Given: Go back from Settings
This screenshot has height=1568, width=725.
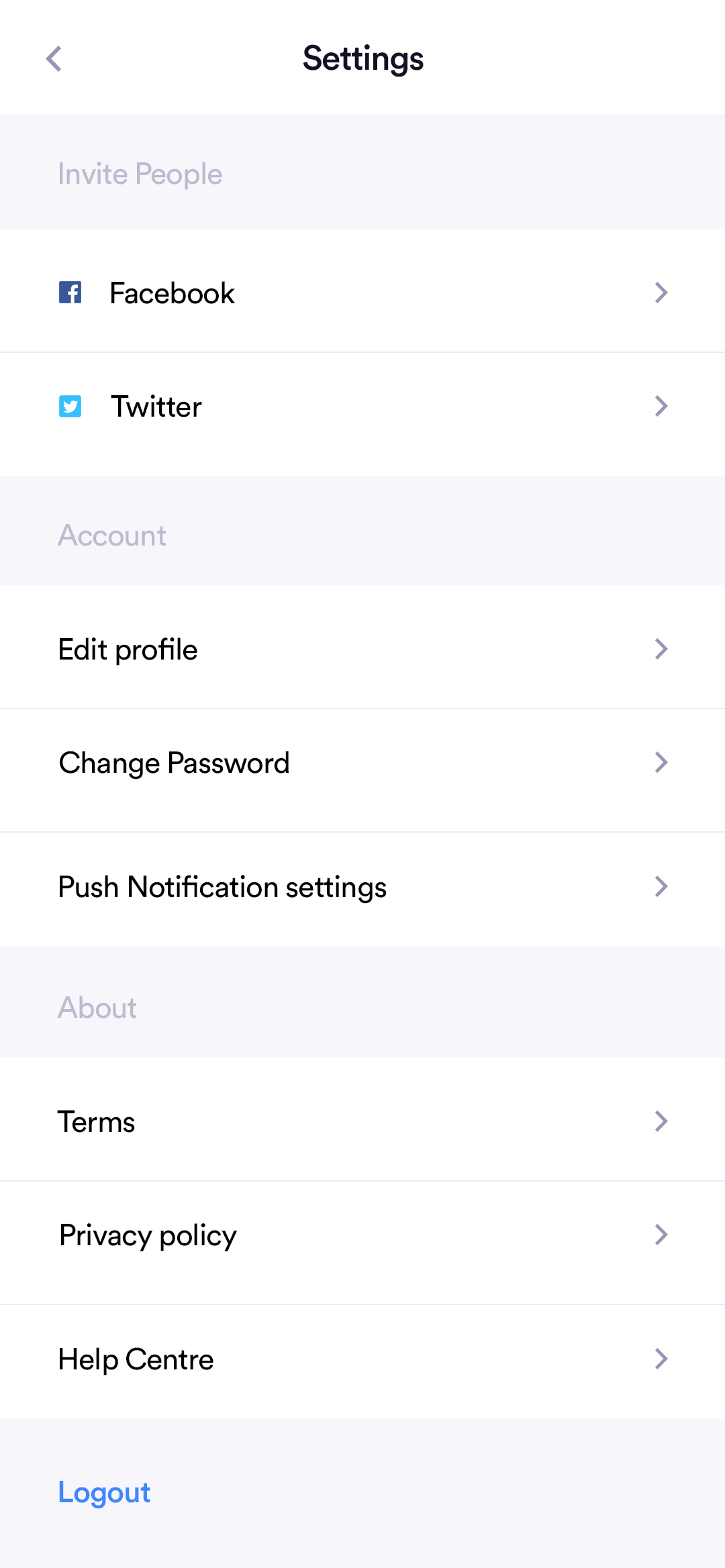Looking at the screenshot, I should pyautogui.click(x=54, y=59).
